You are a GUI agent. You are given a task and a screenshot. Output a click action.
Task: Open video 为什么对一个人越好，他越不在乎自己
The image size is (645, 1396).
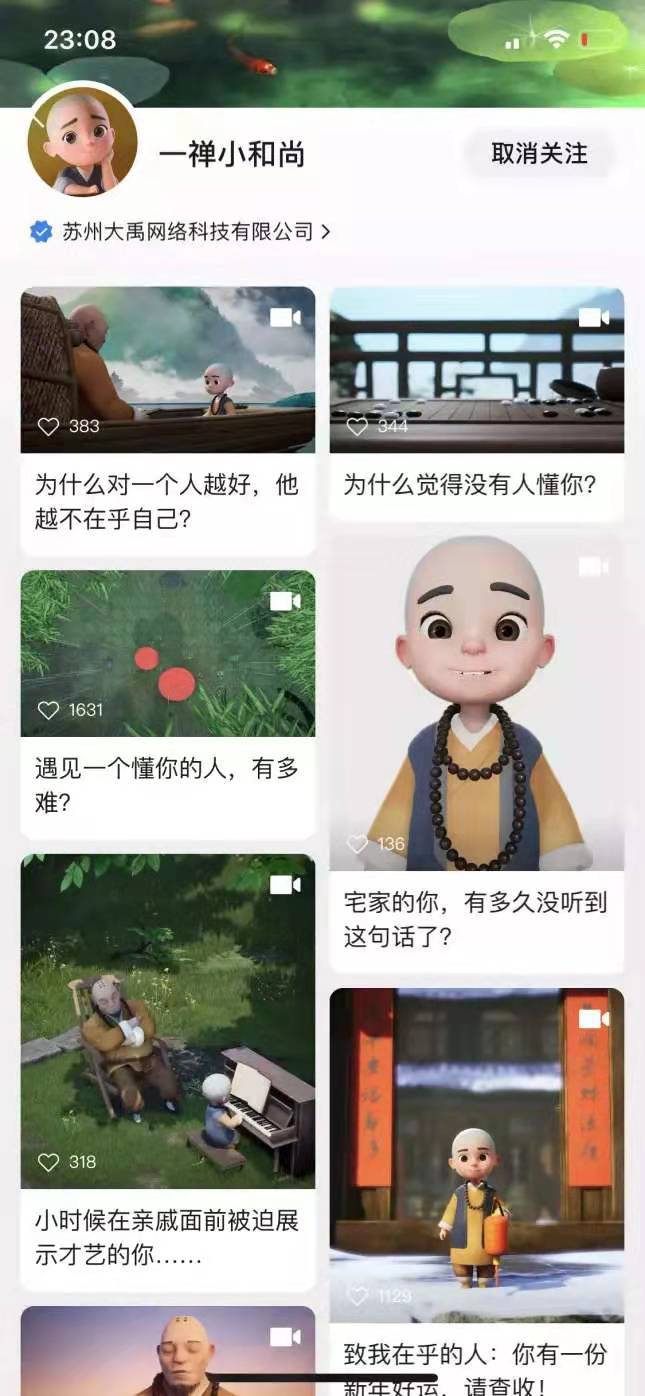pyautogui.click(x=167, y=370)
